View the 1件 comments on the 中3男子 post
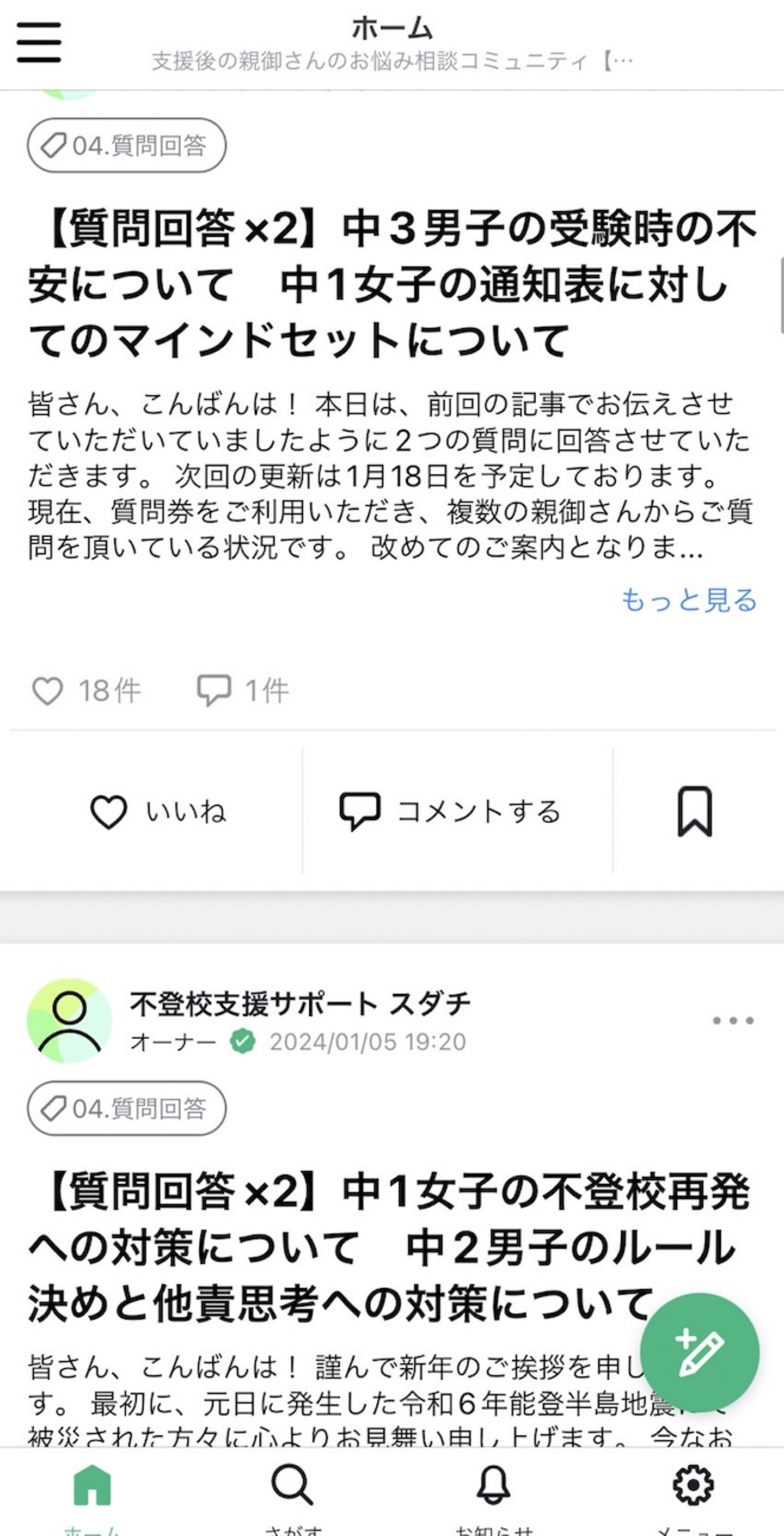This screenshot has width=784, height=1536. pos(243,690)
